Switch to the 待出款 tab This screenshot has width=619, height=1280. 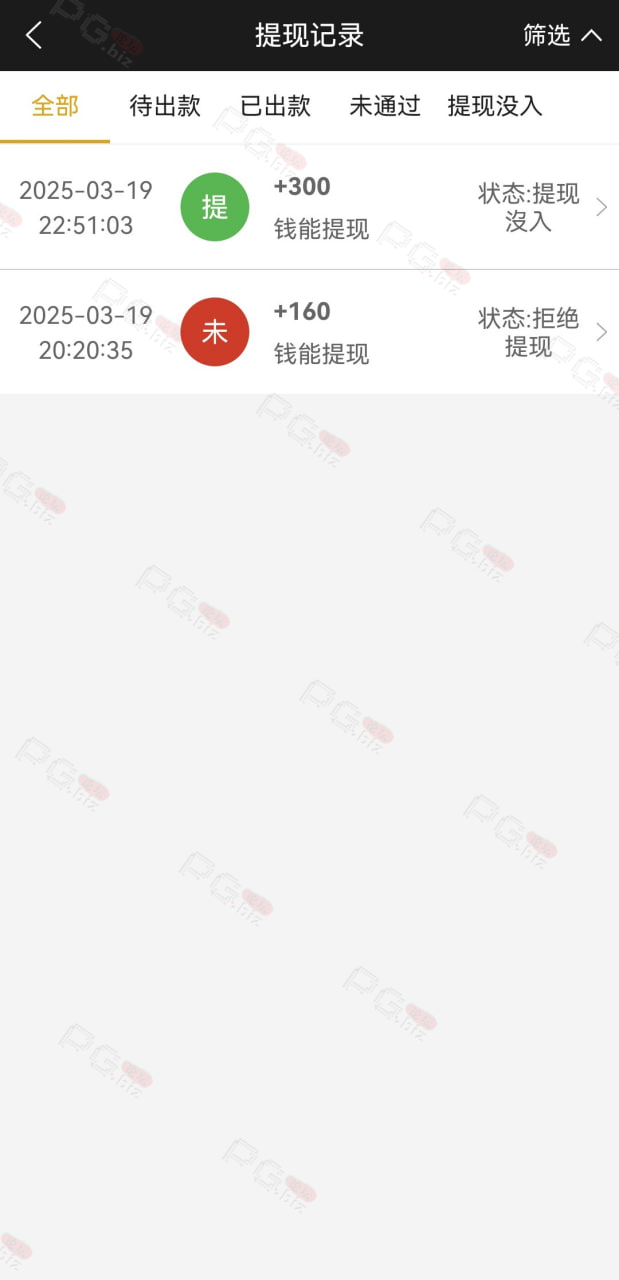(165, 106)
